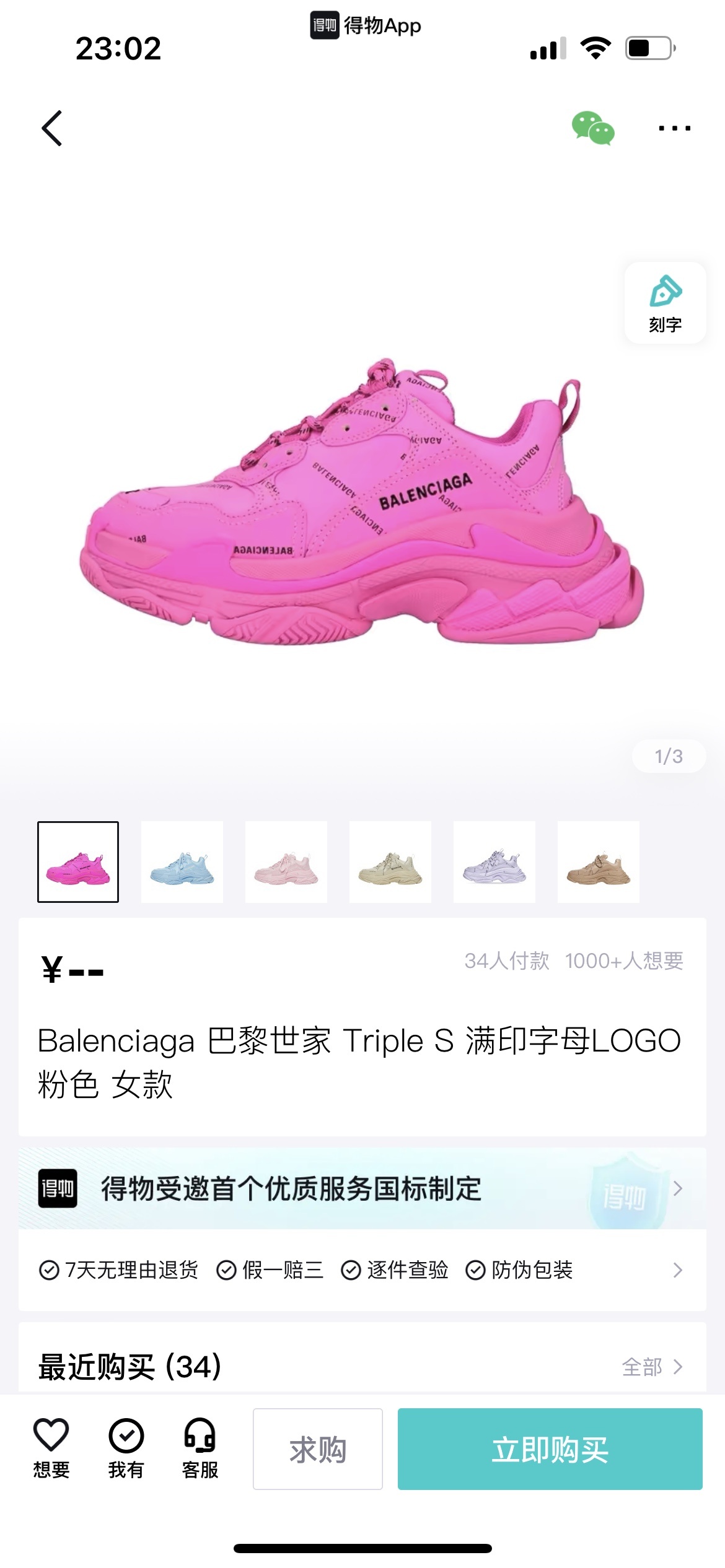
Task: View 全部 recent purchases
Action: [x=651, y=1367]
